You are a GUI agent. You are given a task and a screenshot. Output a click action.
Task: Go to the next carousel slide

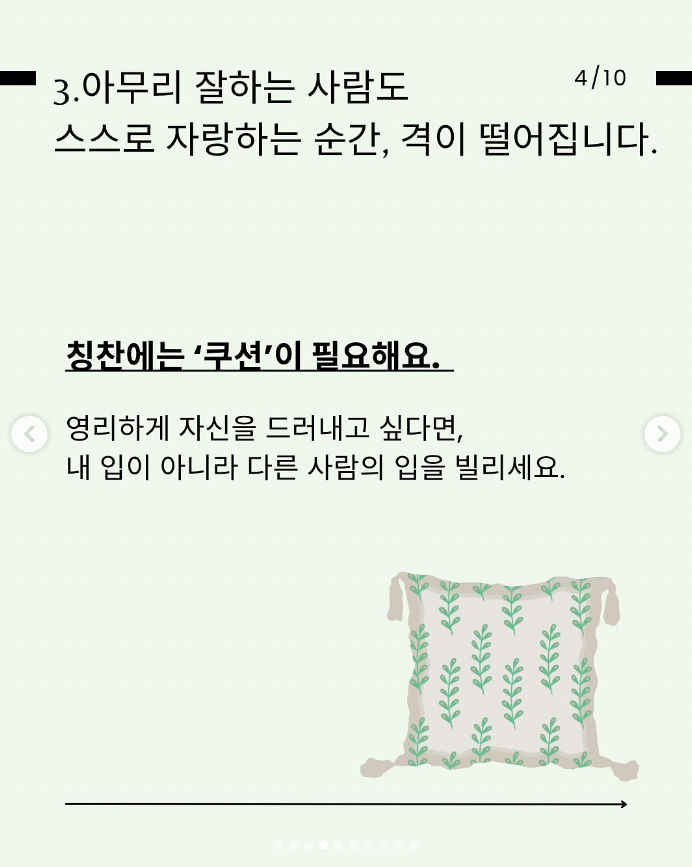(x=662, y=434)
